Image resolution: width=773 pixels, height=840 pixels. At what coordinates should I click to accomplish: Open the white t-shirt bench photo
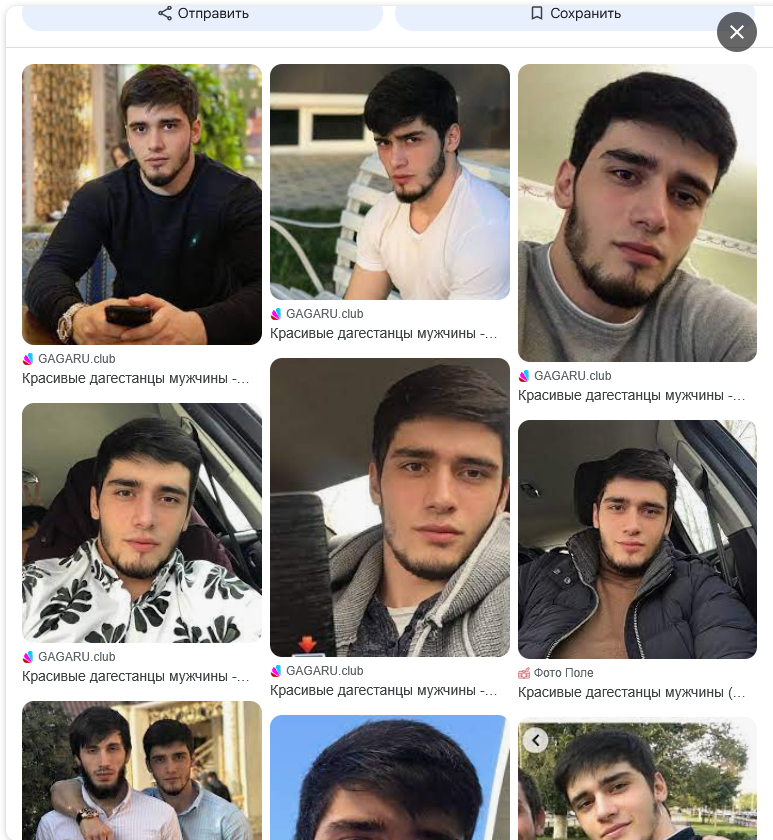point(390,182)
